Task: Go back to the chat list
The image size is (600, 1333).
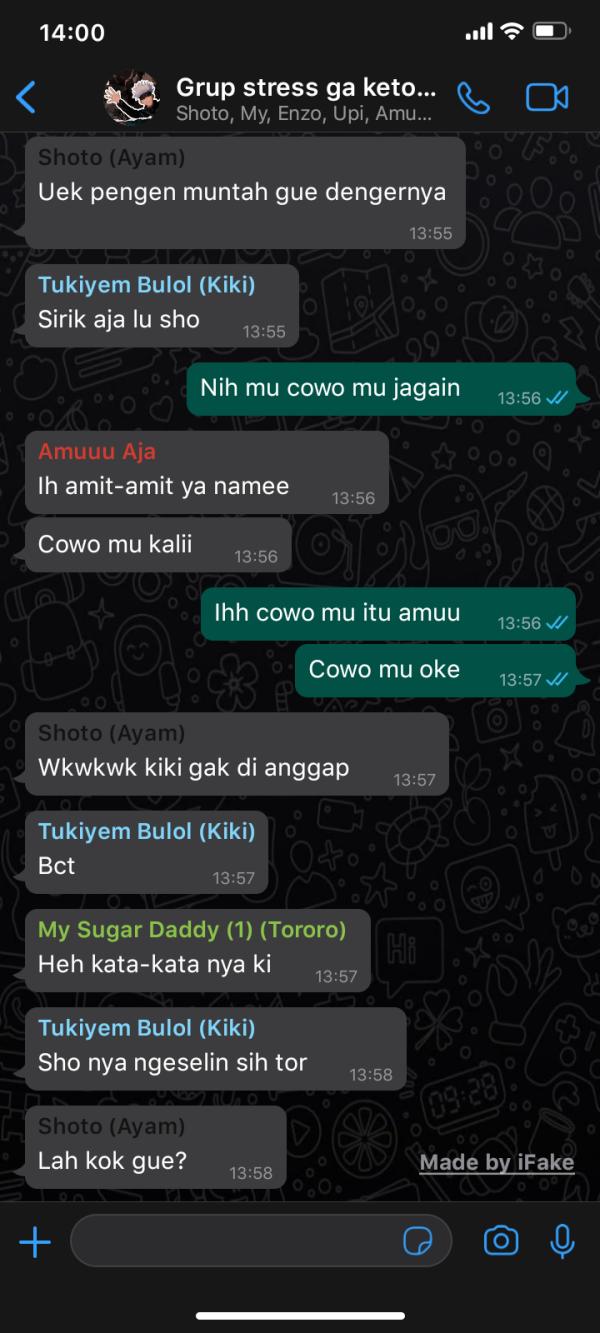Action: pyautogui.click(x=27, y=97)
